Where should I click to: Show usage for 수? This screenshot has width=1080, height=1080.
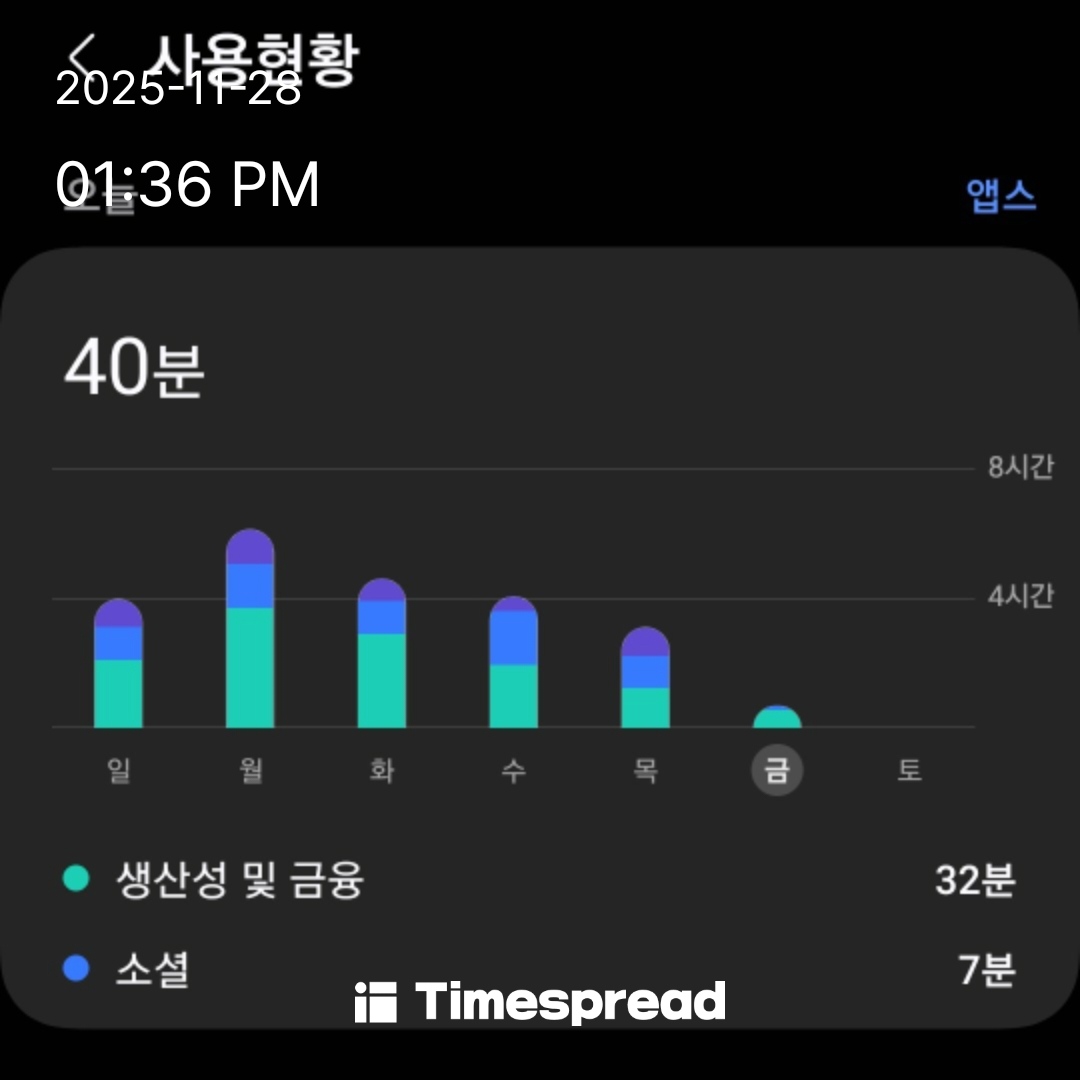(513, 663)
